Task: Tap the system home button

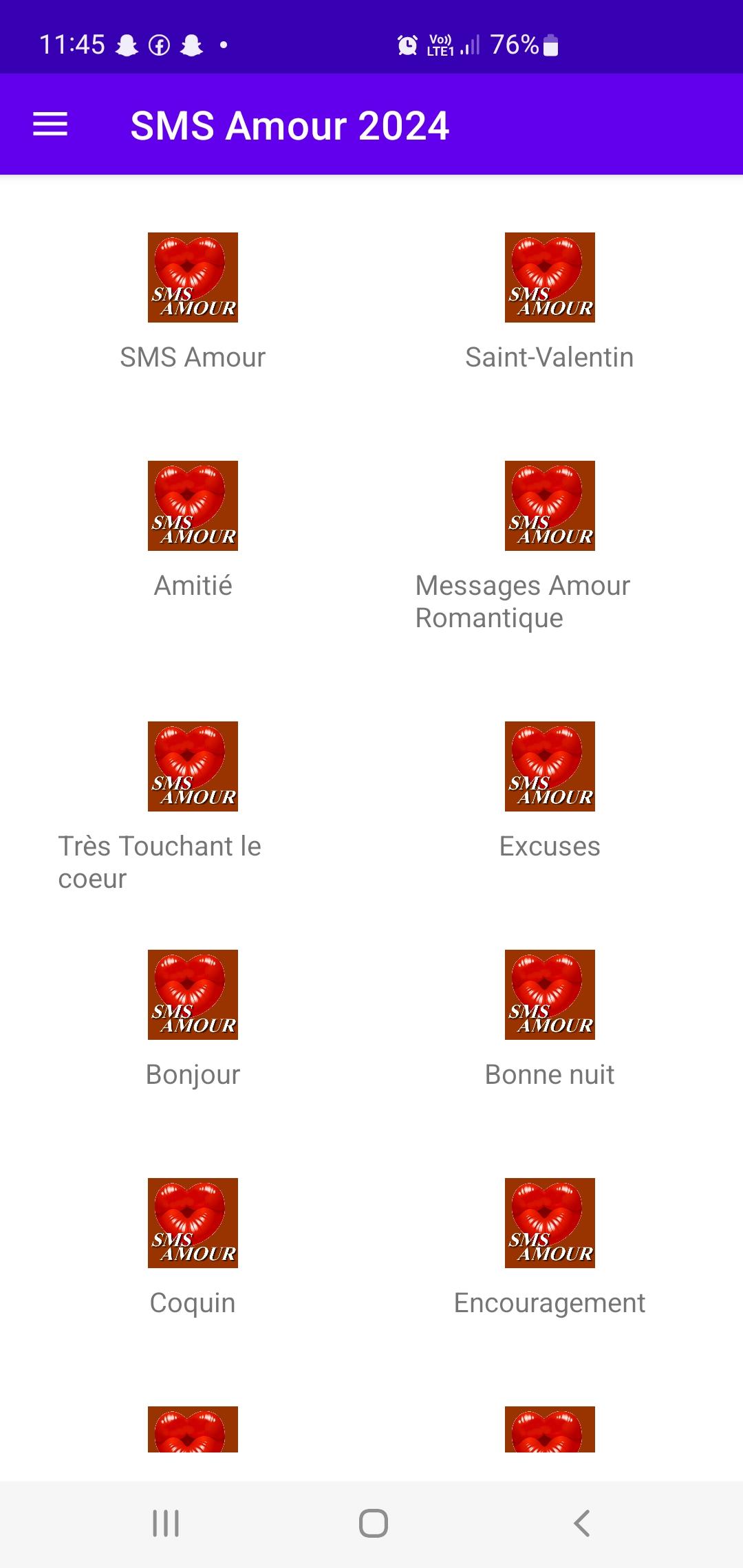Action: pyautogui.click(x=374, y=1523)
